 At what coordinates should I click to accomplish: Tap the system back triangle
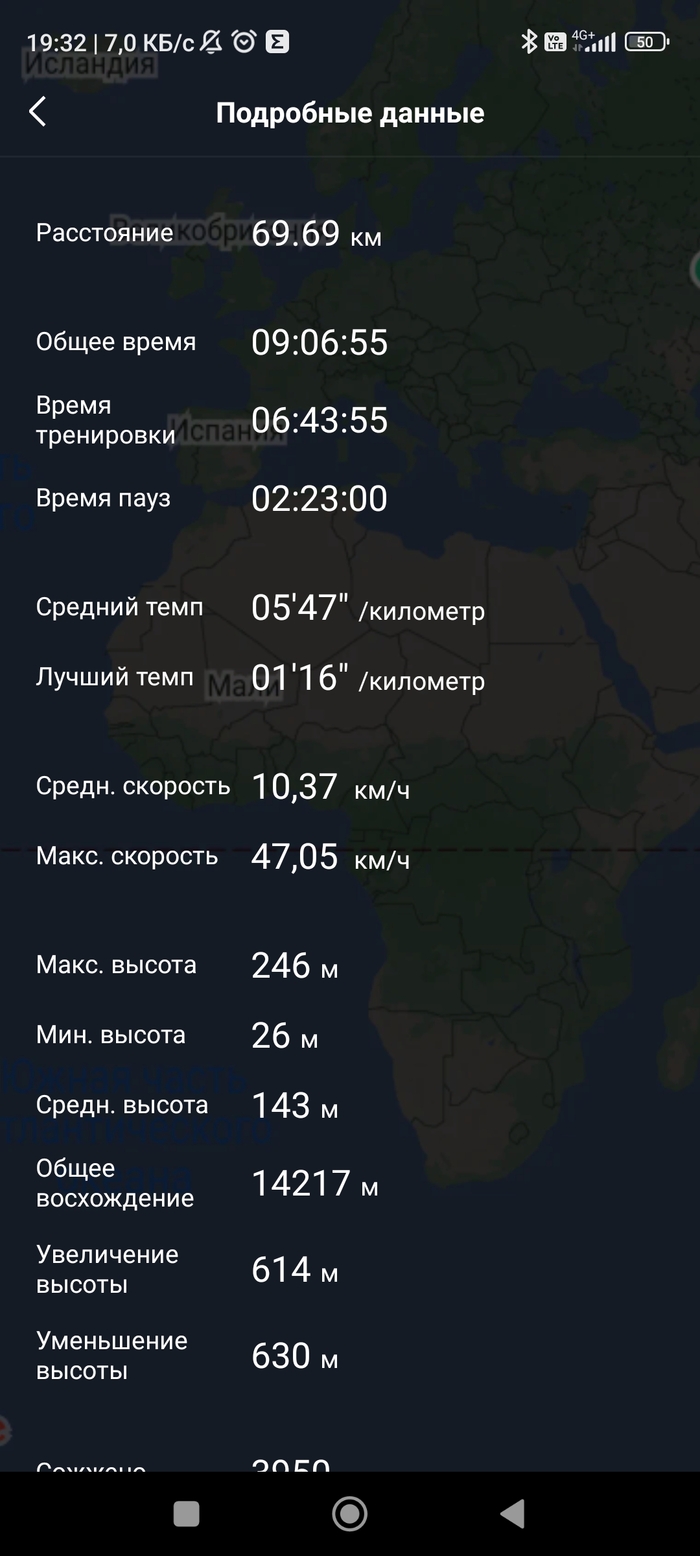coord(512,1514)
